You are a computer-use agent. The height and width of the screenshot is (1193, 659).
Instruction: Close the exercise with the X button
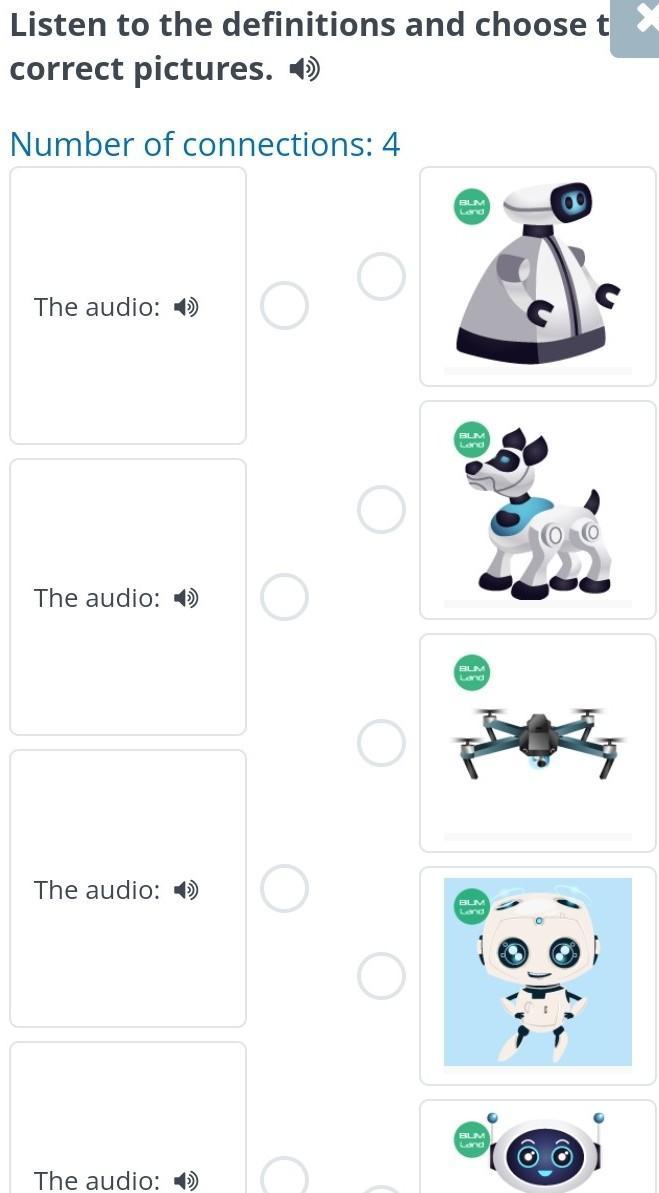coord(640,22)
